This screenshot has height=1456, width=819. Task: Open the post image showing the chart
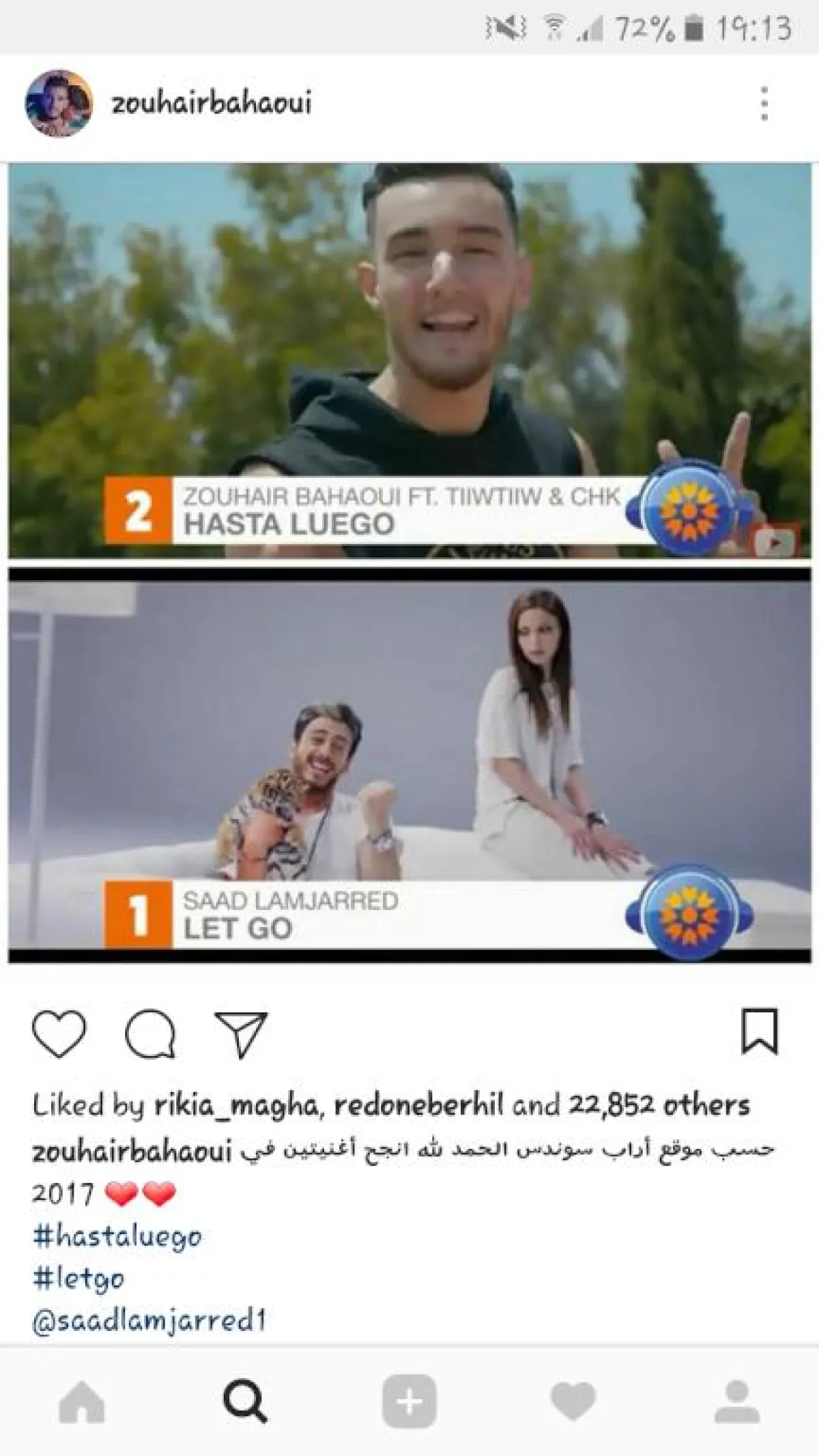(409, 563)
